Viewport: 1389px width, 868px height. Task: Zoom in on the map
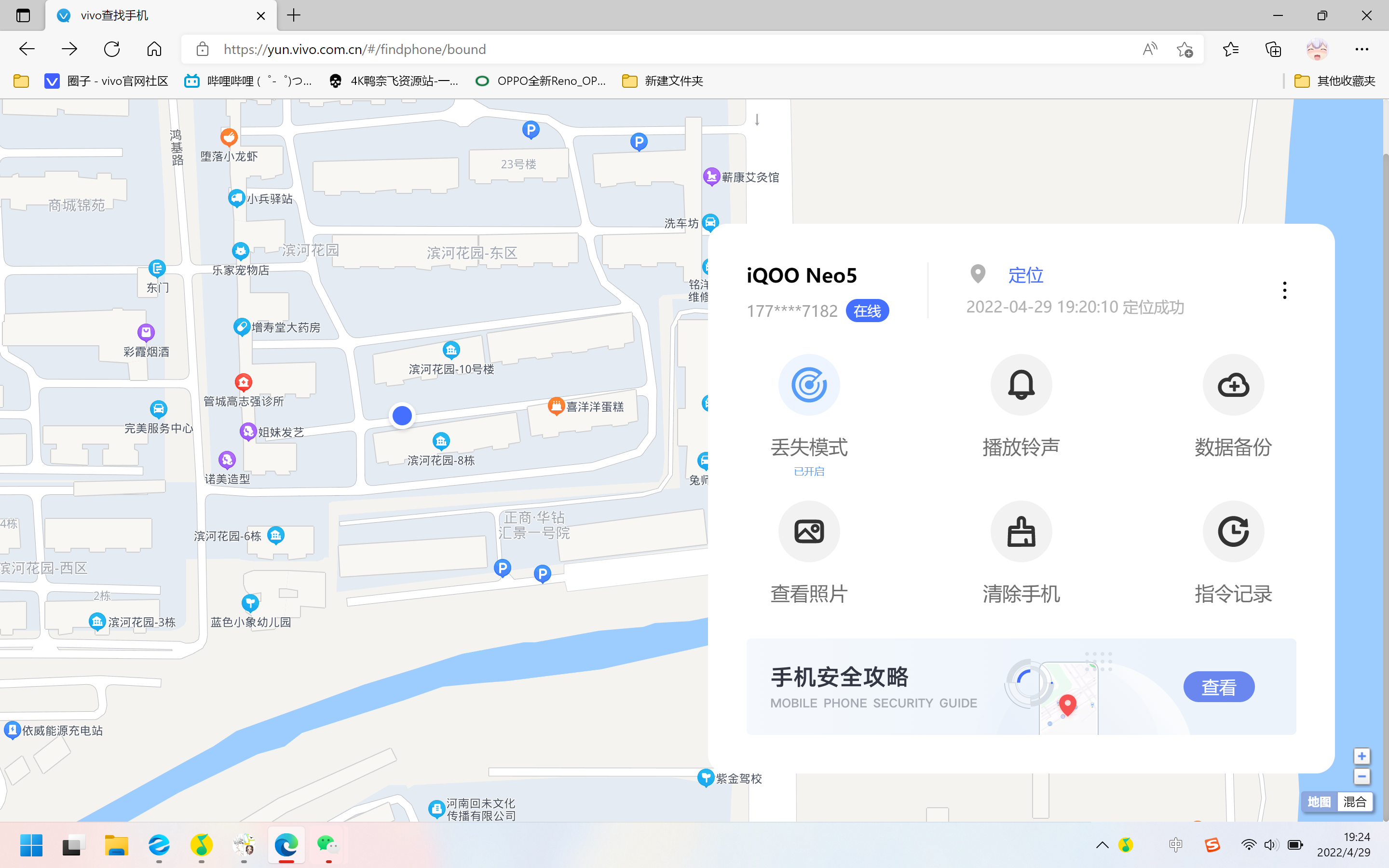pos(1362,756)
